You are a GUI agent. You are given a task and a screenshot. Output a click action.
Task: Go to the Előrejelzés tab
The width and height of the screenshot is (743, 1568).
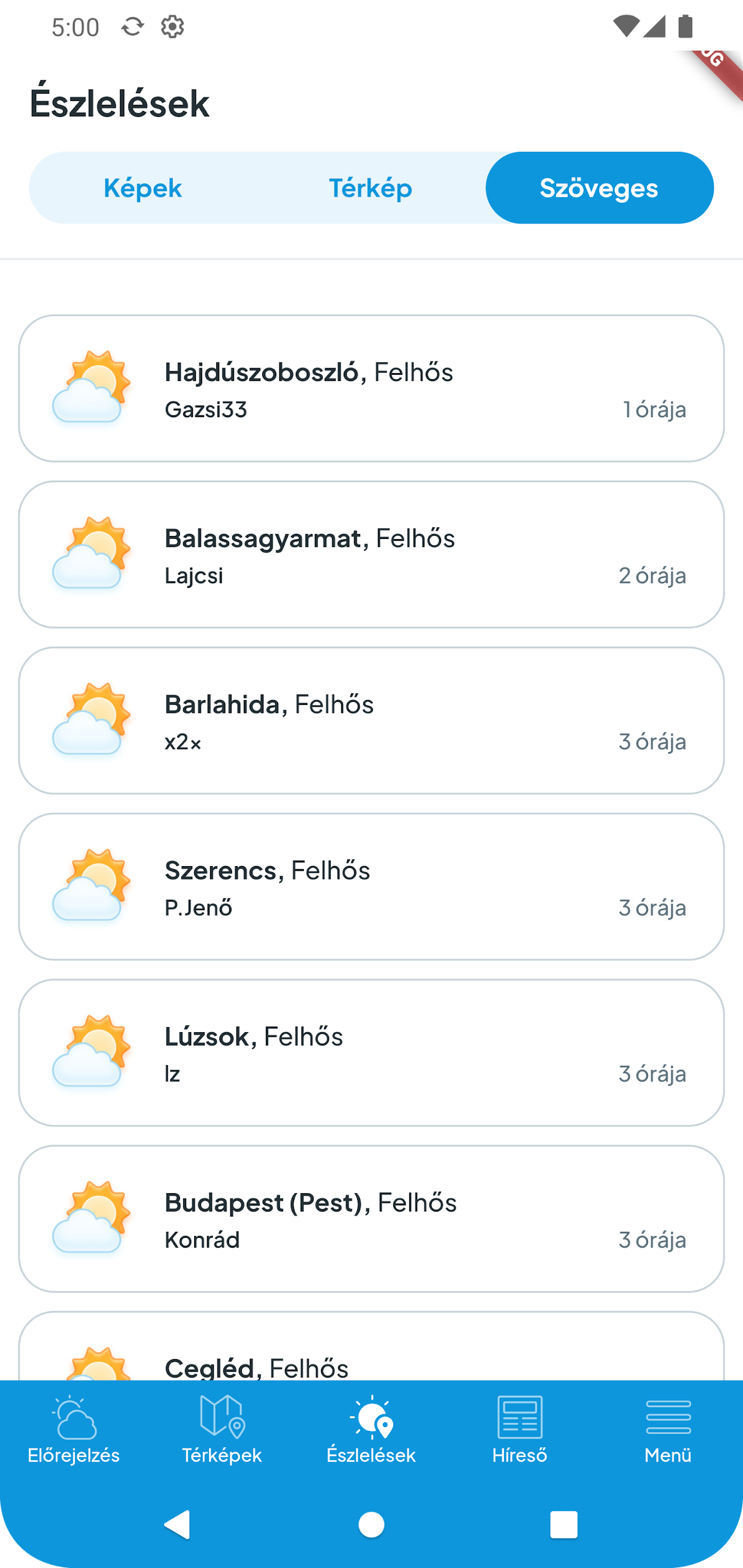[x=74, y=1430]
